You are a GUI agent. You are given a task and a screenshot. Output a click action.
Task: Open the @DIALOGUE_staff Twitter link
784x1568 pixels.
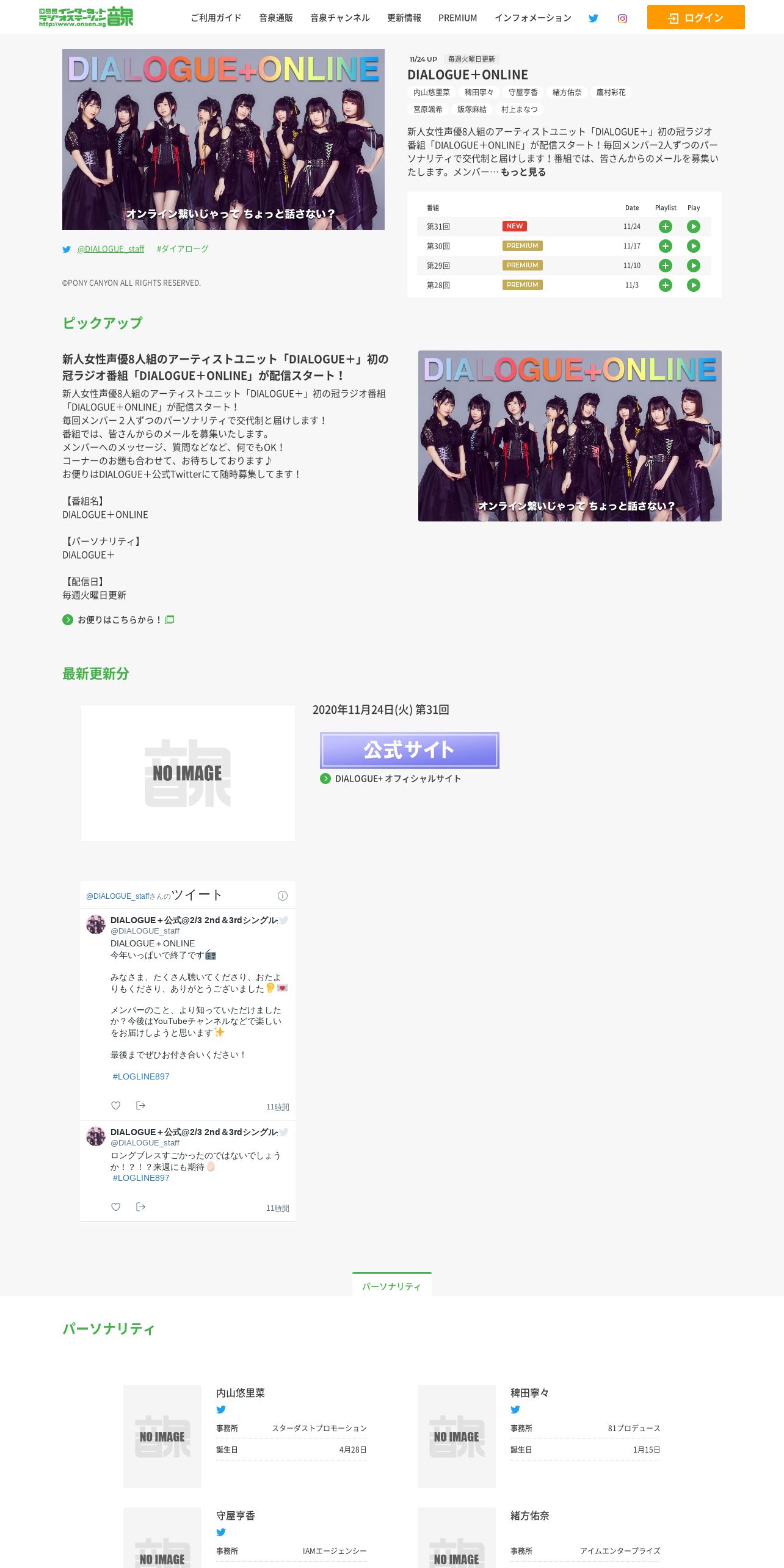111,249
